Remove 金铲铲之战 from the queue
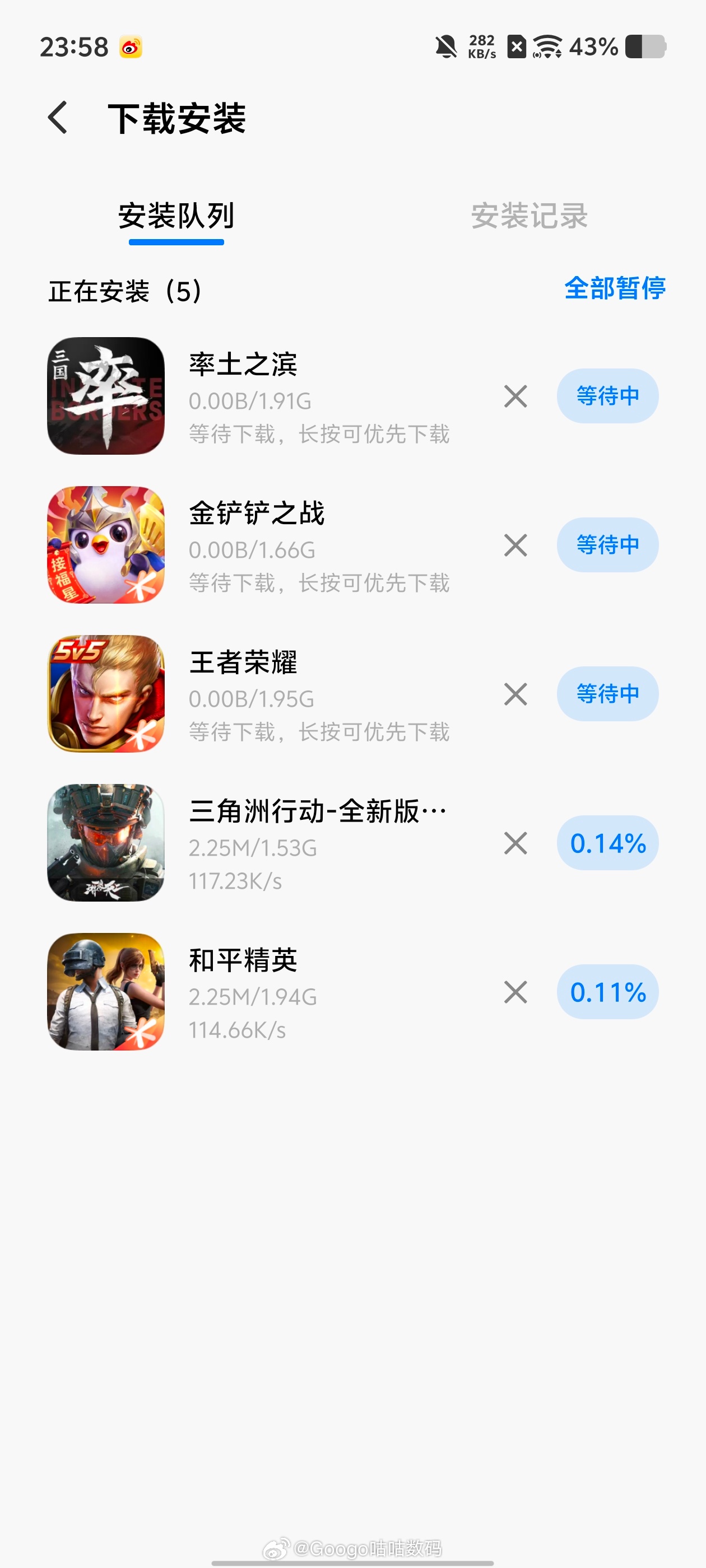 click(x=515, y=545)
